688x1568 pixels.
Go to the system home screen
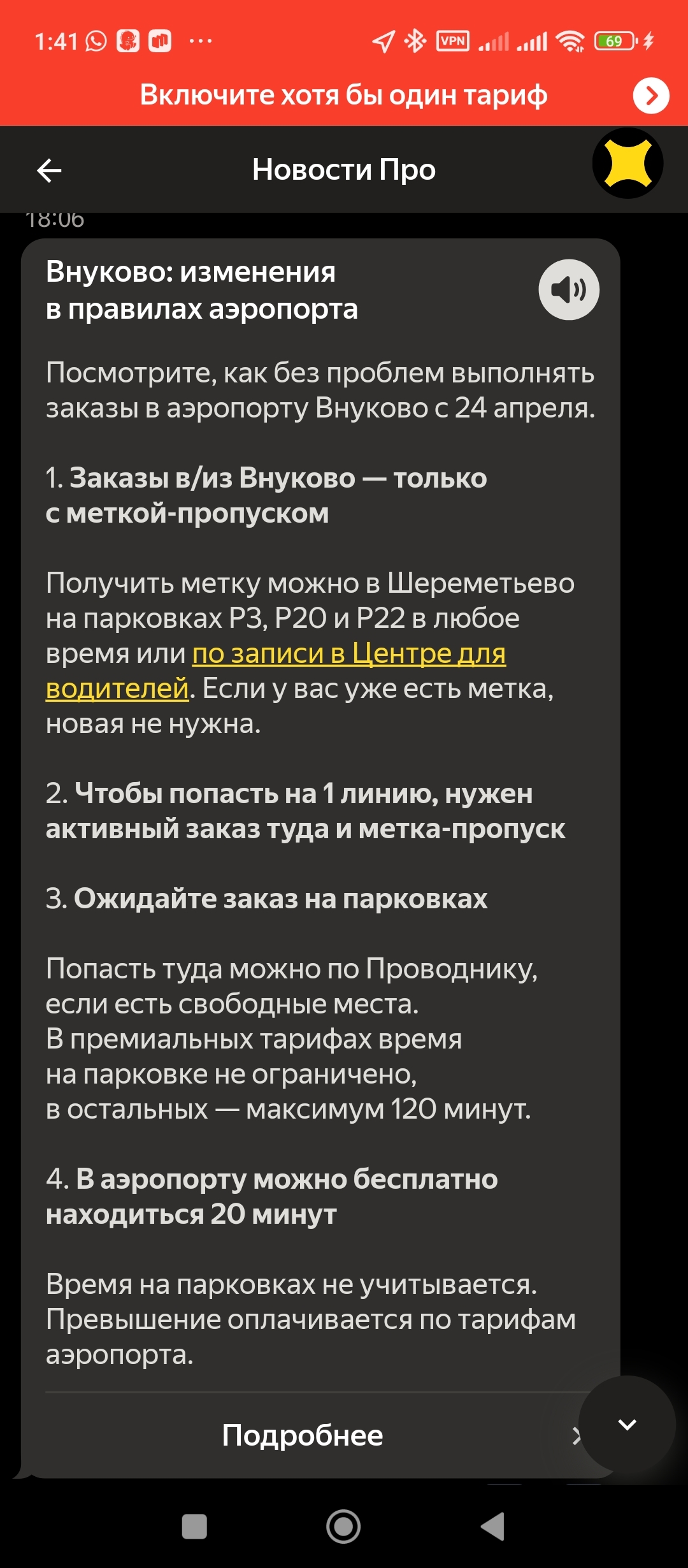pyautogui.click(x=343, y=1527)
